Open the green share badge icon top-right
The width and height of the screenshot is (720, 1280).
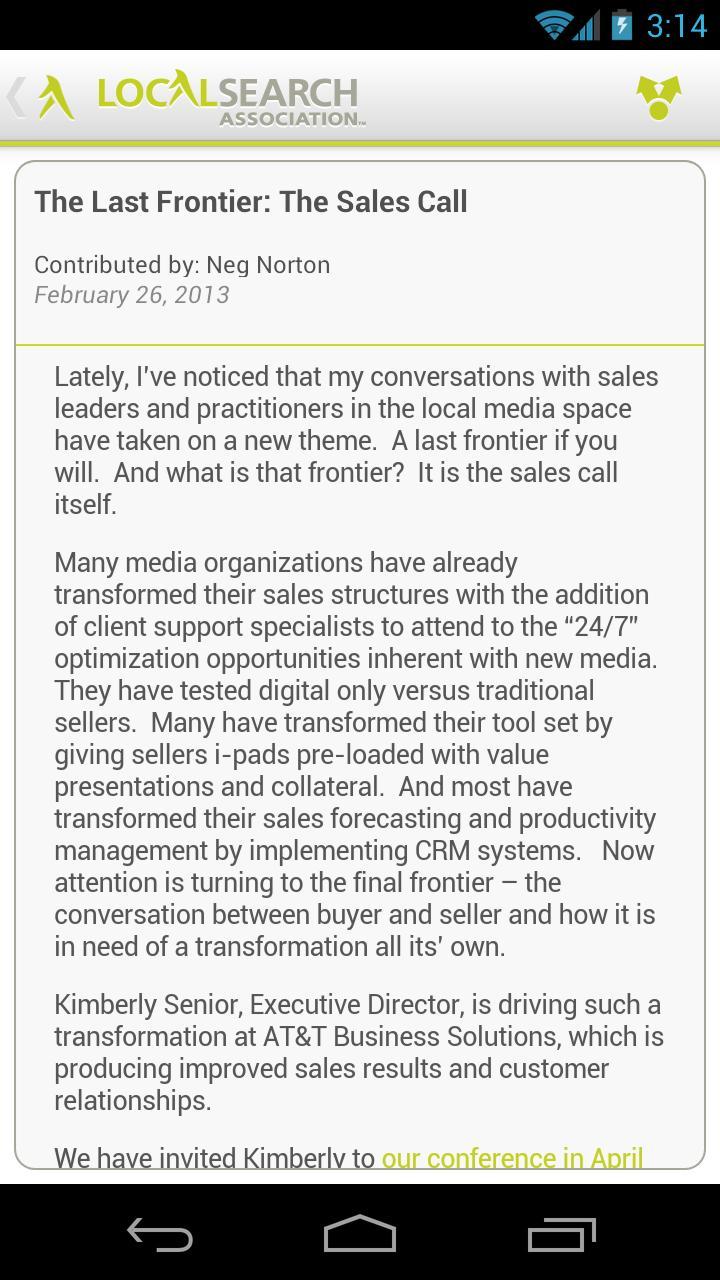tap(657, 97)
